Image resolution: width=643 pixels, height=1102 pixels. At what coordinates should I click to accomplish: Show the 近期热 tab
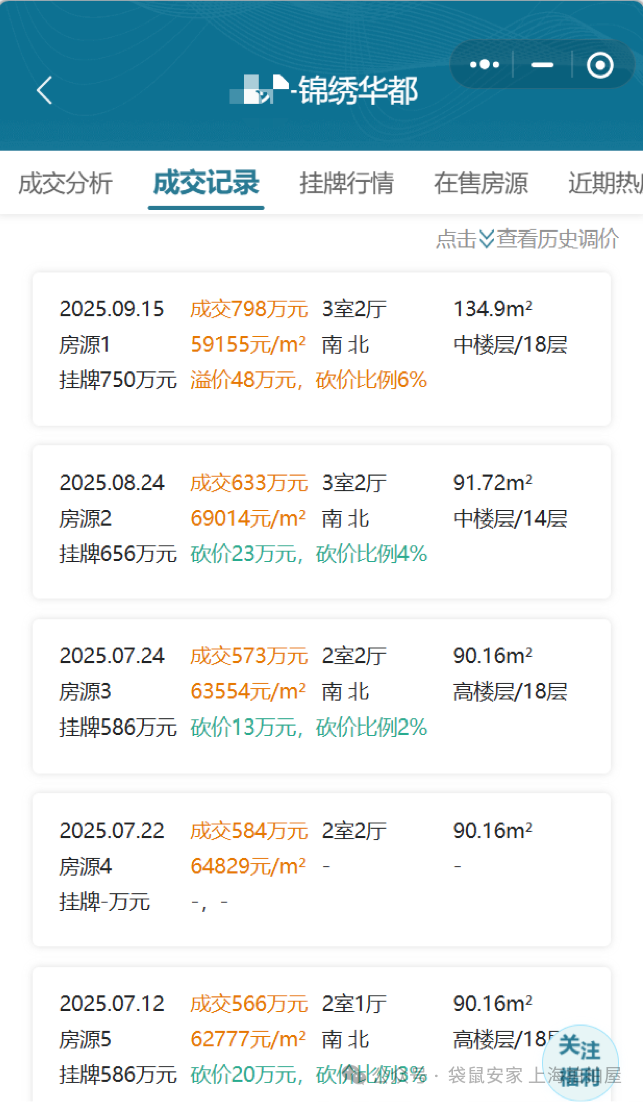point(604,183)
